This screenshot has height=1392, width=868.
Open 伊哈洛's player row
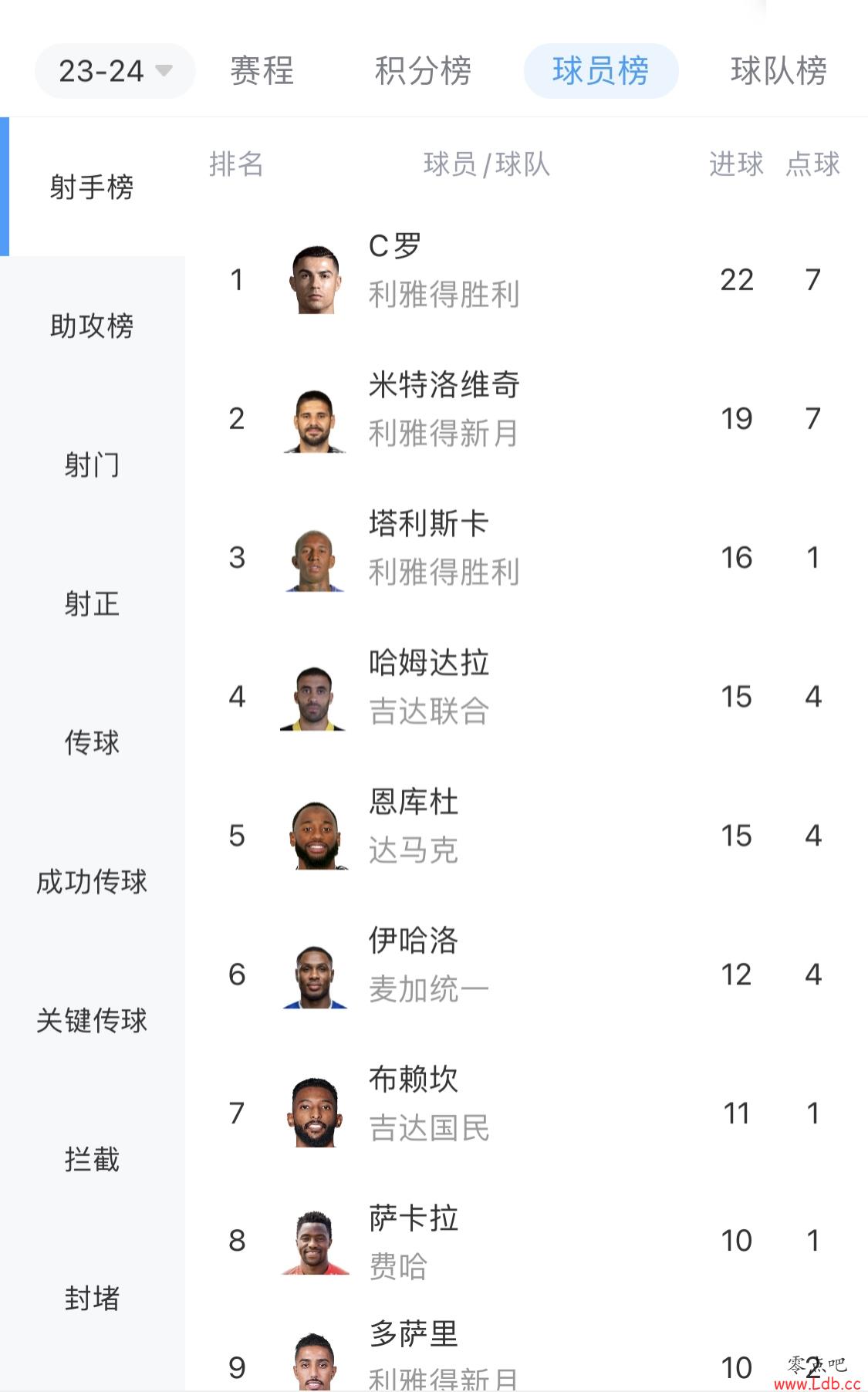(x=526, y=974)
